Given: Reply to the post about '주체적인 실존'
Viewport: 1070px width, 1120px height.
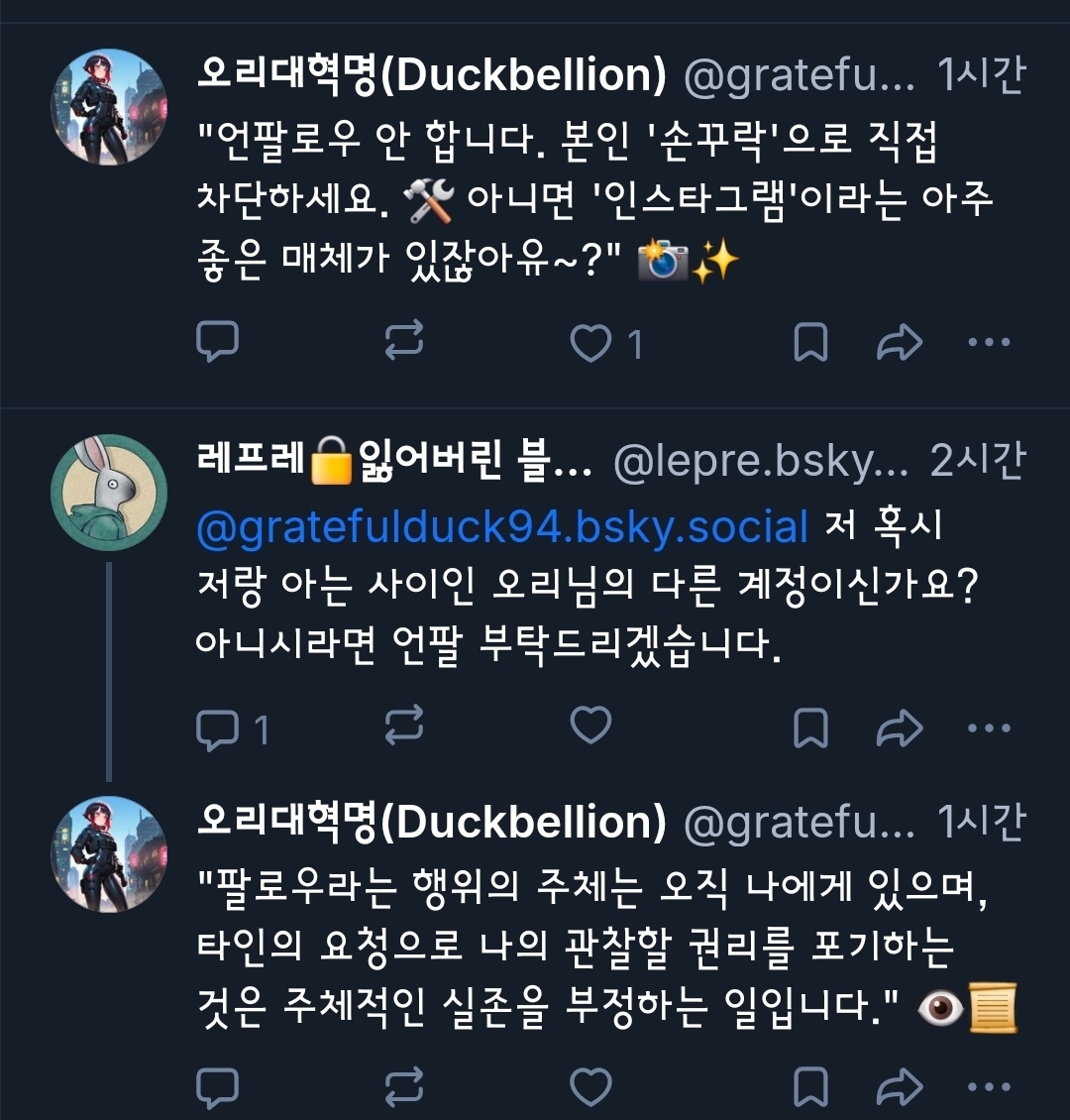Looking at the screenshot, I should coord(217,1087).
